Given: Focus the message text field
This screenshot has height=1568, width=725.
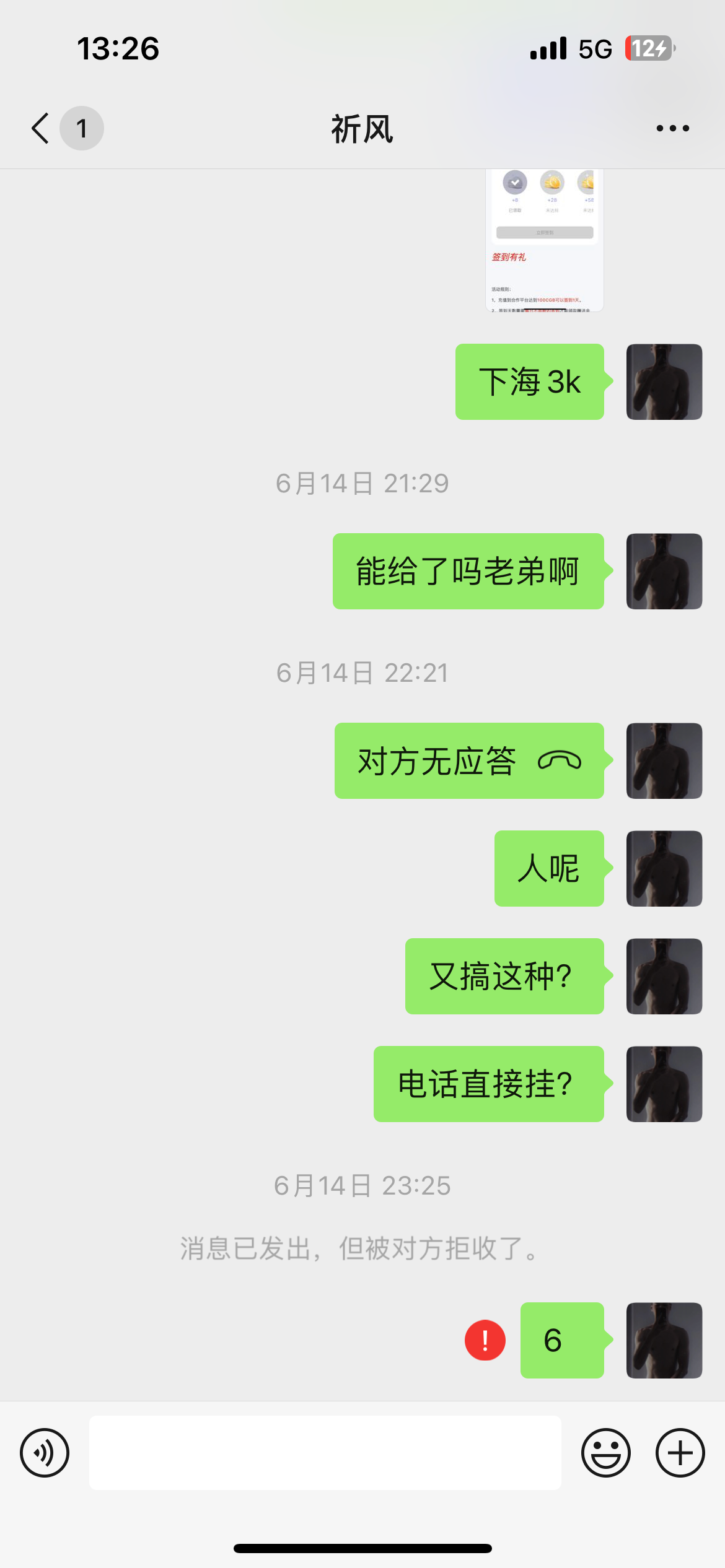Looking at the screenshot, I should tap(325, 1452).
